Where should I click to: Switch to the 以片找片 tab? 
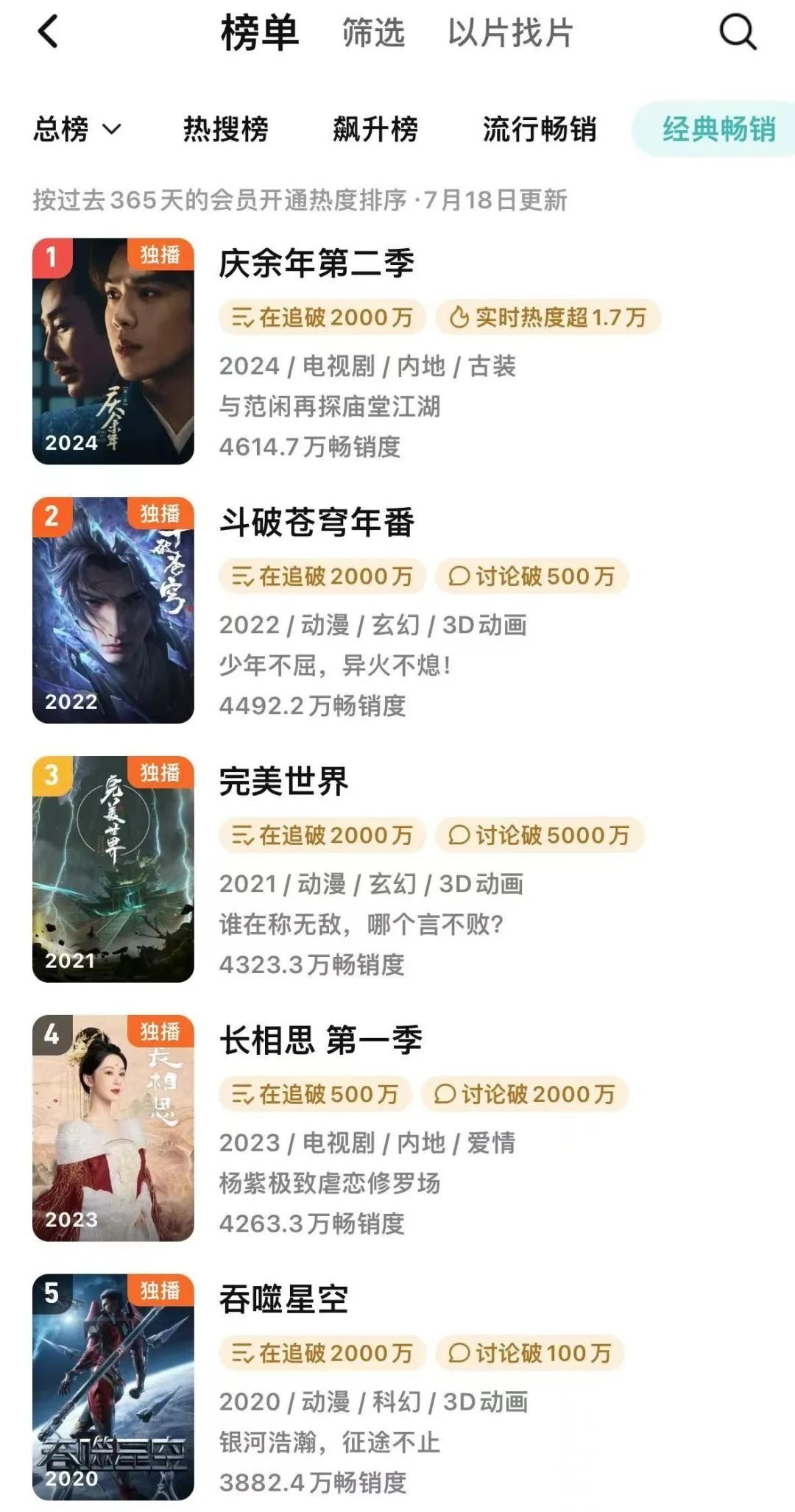coord(510,34)
